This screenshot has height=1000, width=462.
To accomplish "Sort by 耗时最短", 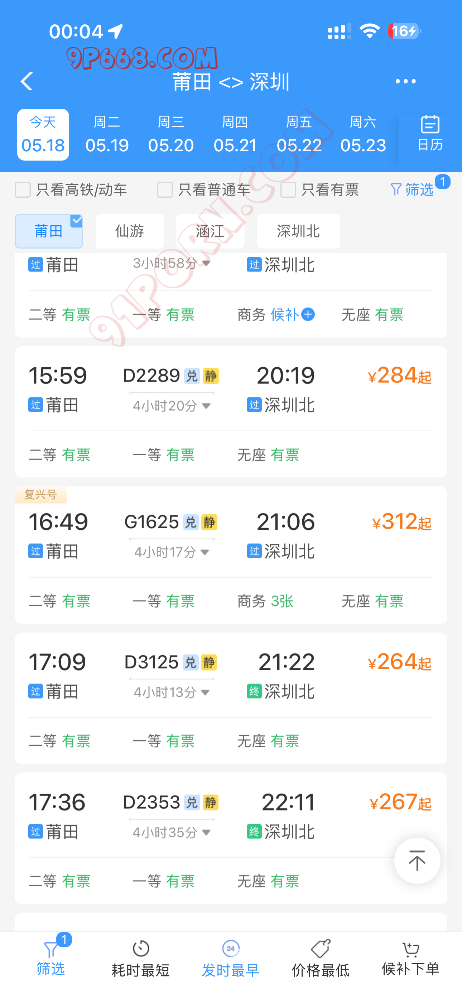I will [x=140, y=959].
